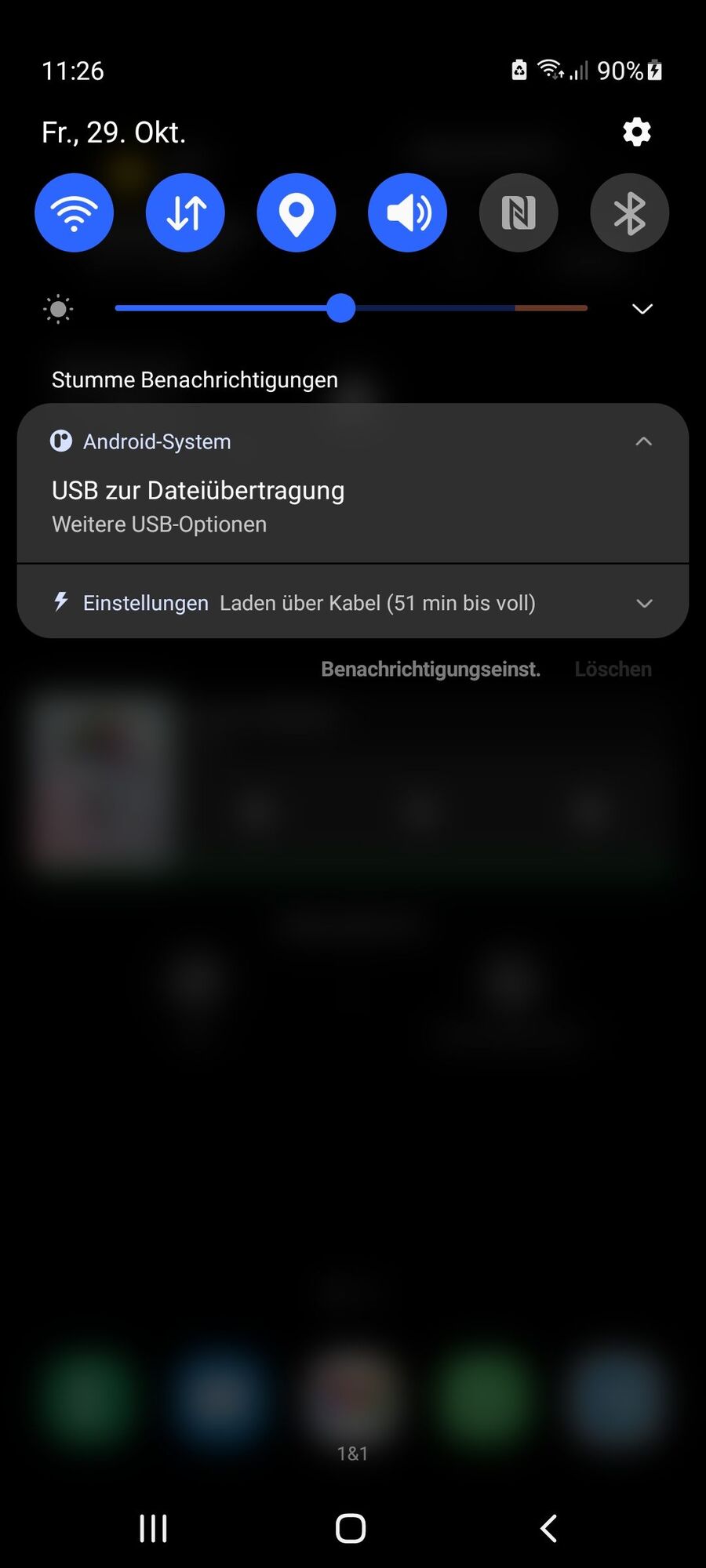Turn off the Wi-Fi quick toggle
The image size is (706, 1568).
coord(75,212)
